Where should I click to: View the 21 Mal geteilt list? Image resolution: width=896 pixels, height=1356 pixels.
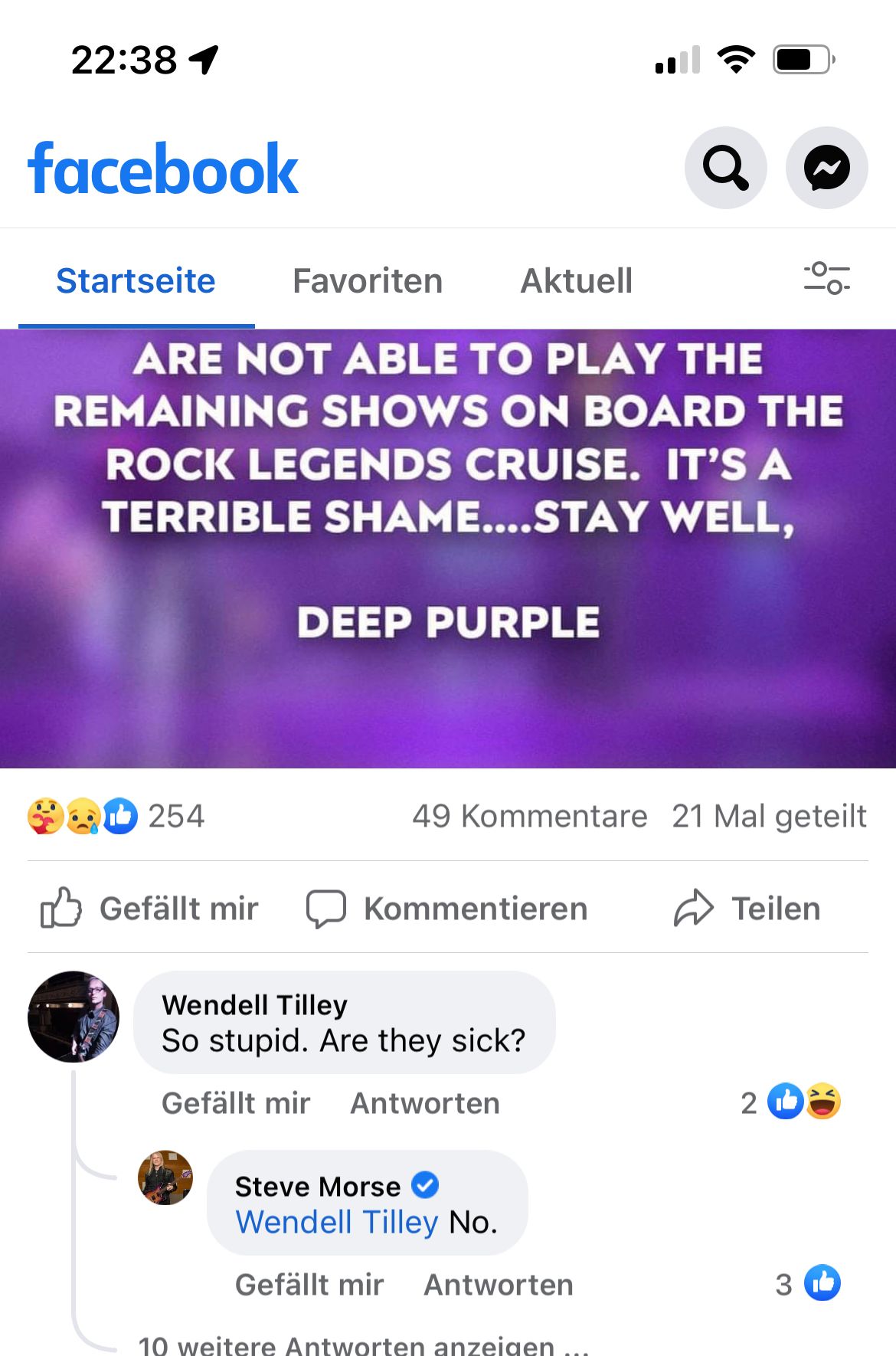[x=769, y=816]
